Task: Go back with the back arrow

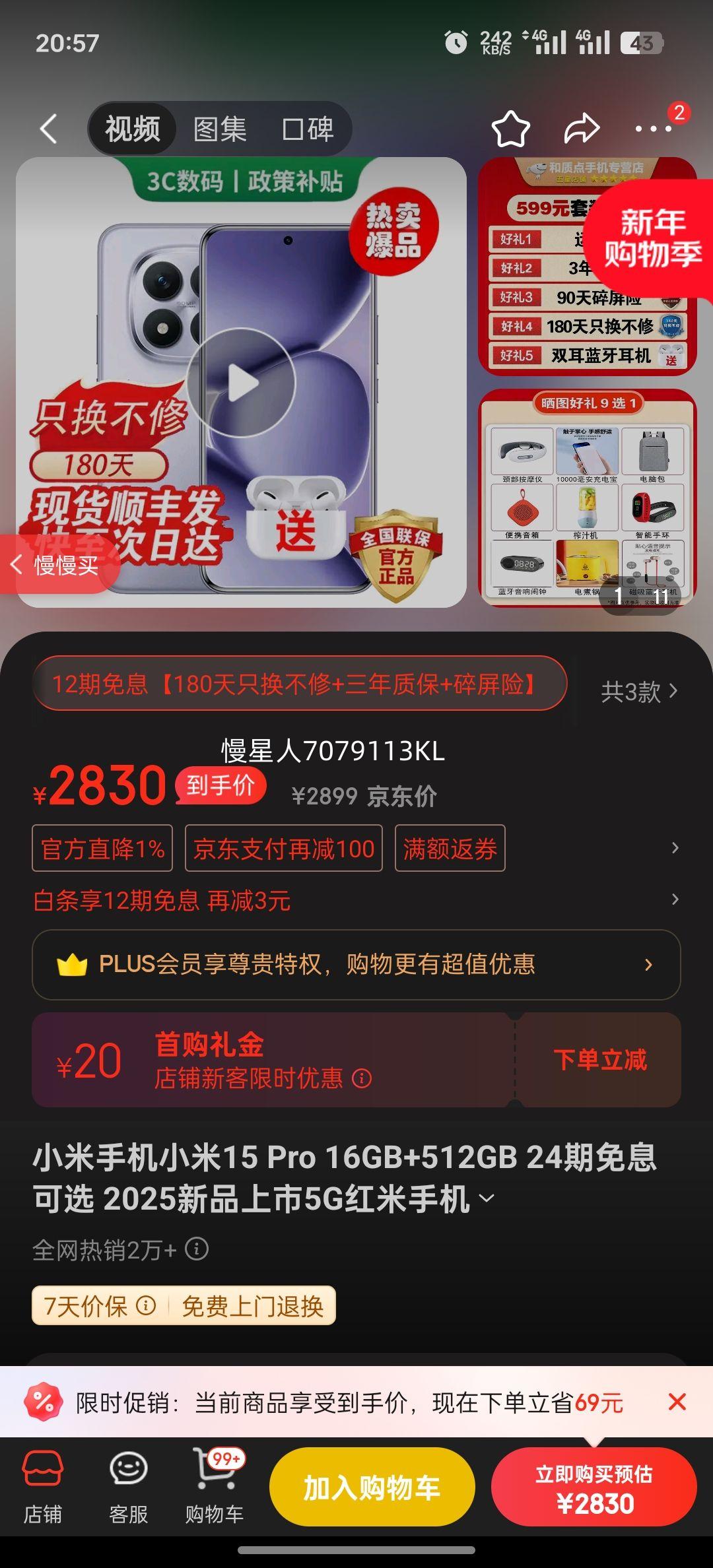Action: pos(48,128)
